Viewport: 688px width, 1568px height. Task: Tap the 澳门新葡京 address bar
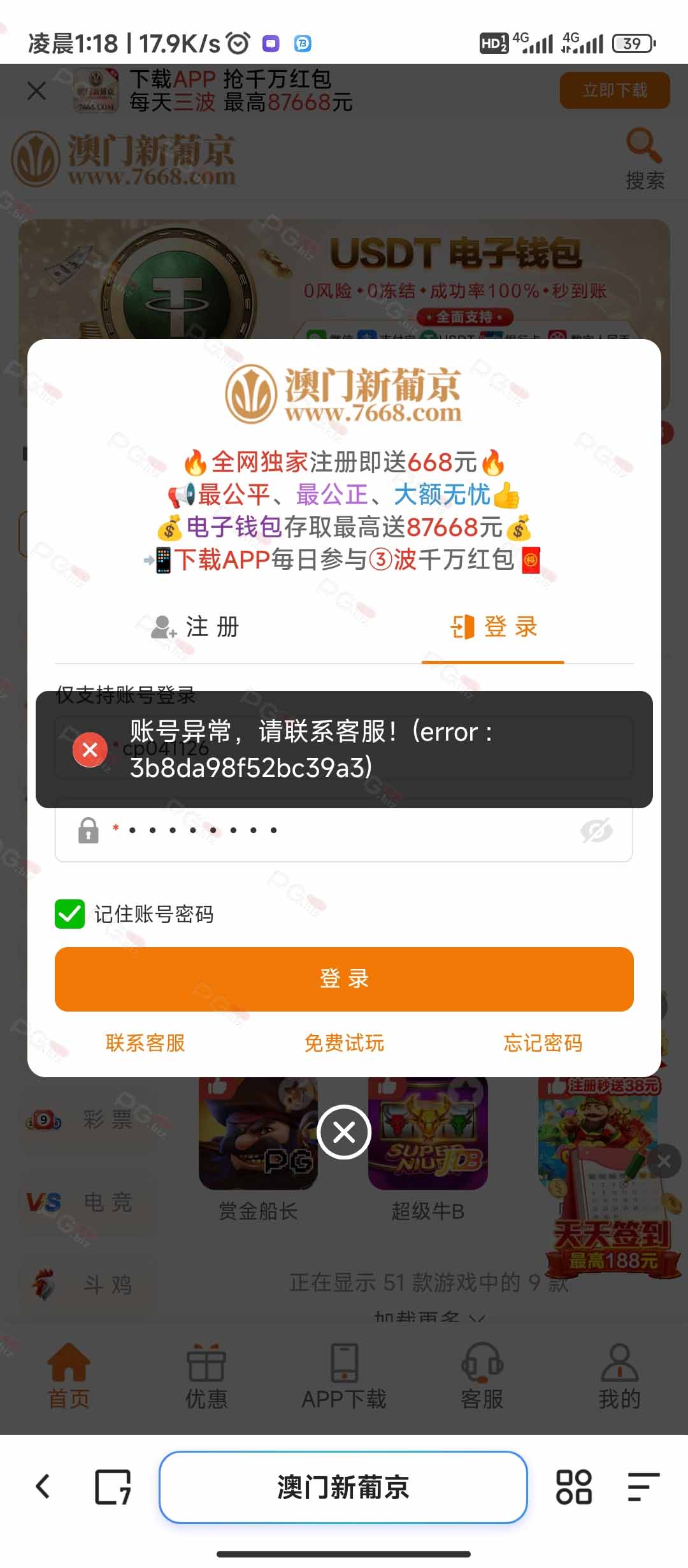point(343,1487)
